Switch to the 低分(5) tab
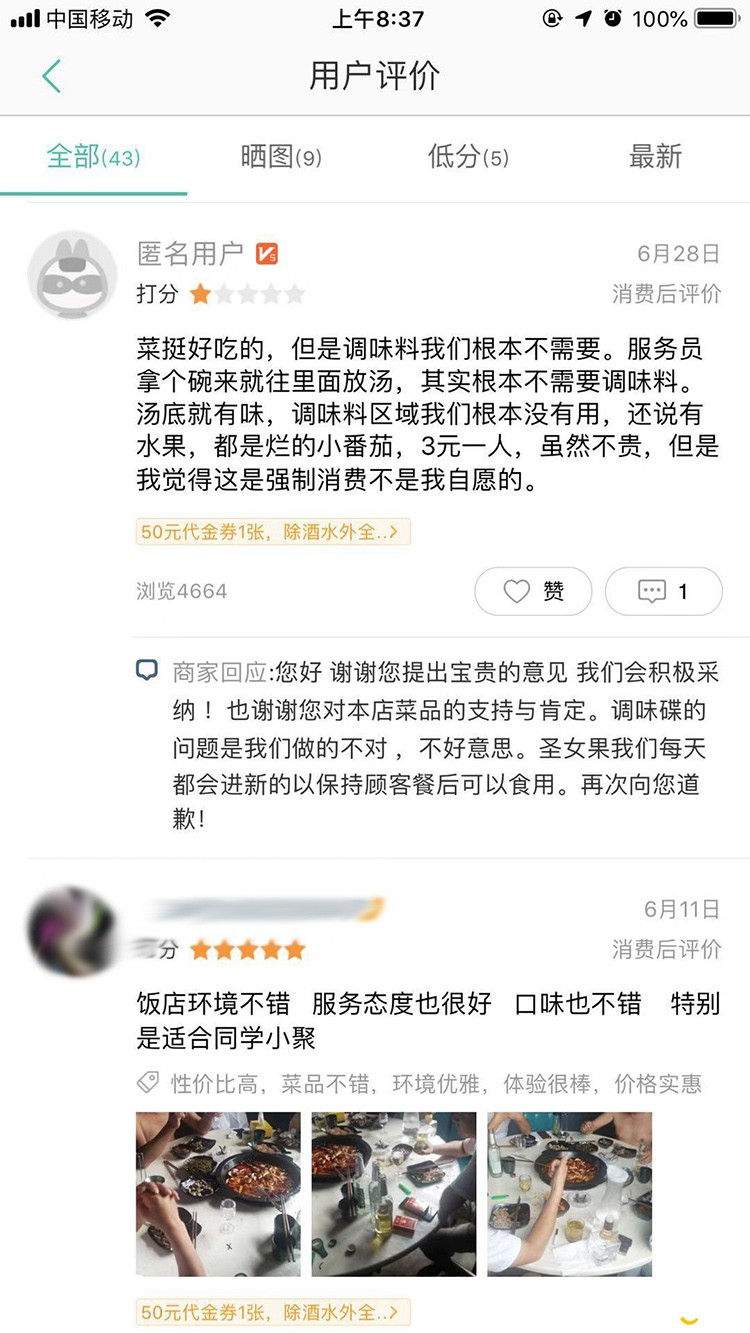Viewport: 750px width, 1333px height. [x=468, y=157]
